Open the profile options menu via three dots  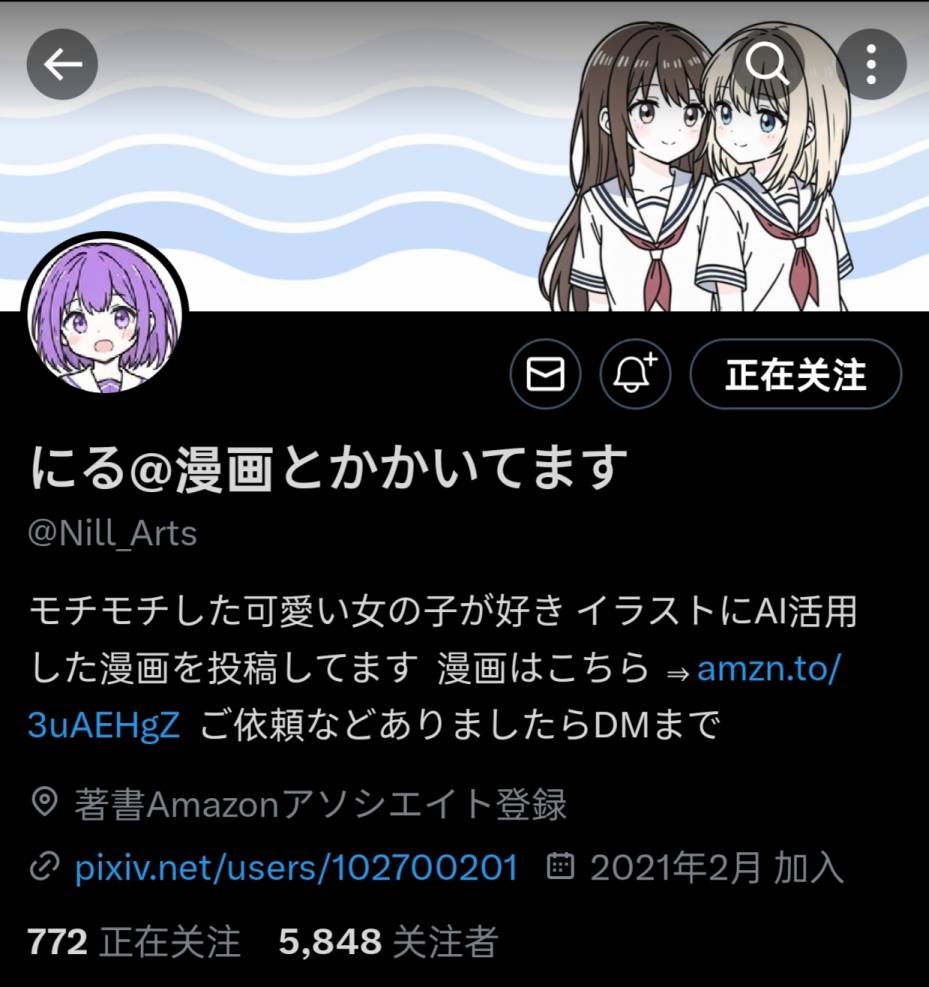[x=870, y=63]
